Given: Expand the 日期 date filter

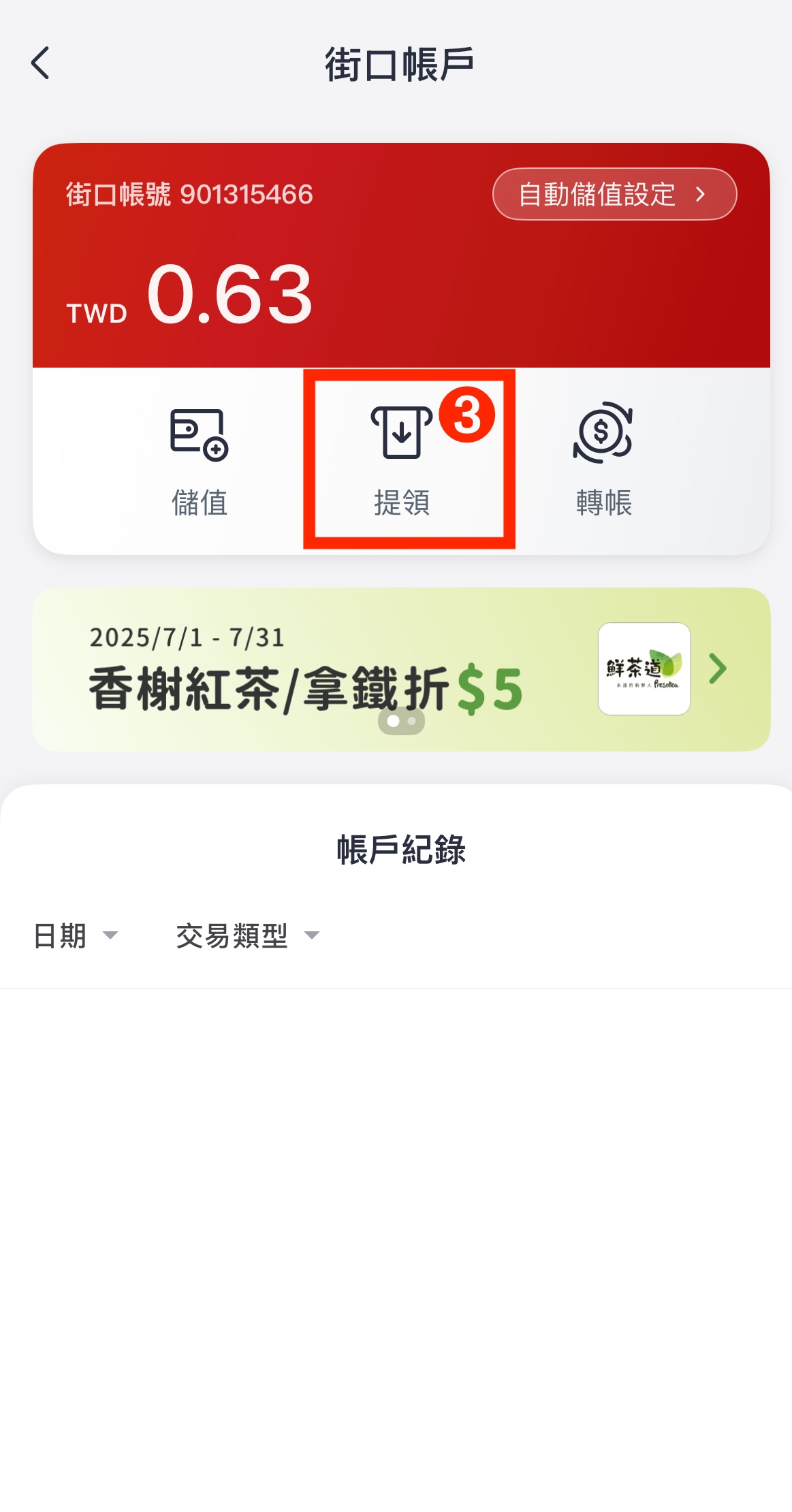Looking at the screenshot, I should [75, 936].
